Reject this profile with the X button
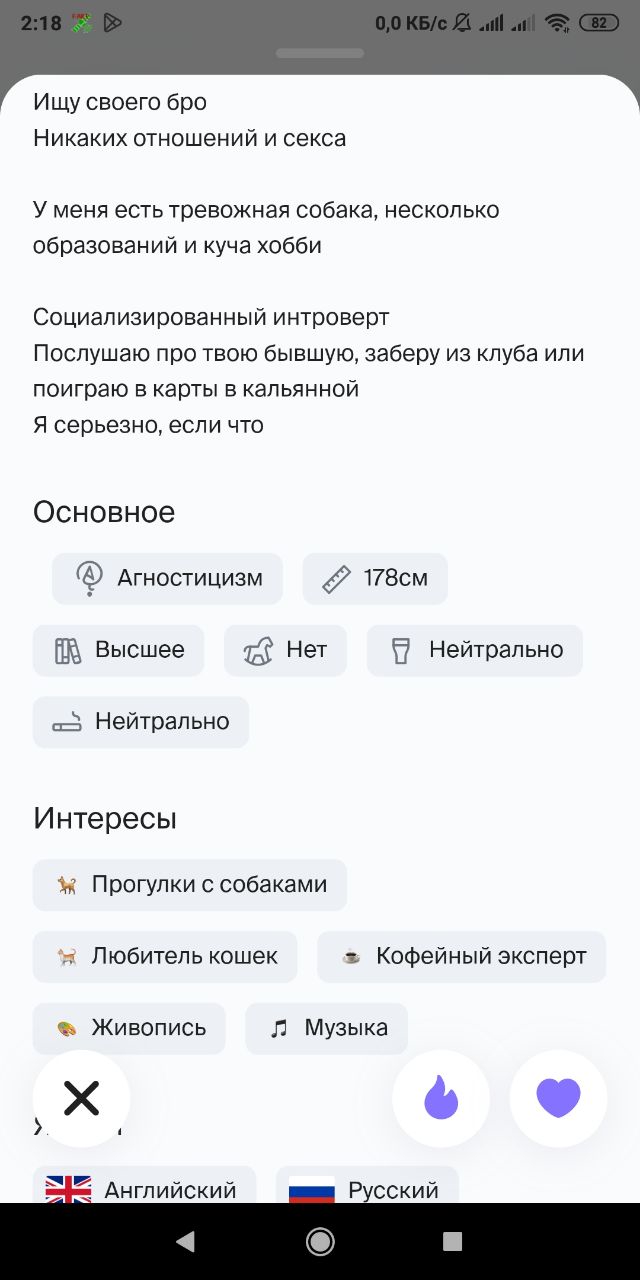640x1280 pixels. [81, 1098]
